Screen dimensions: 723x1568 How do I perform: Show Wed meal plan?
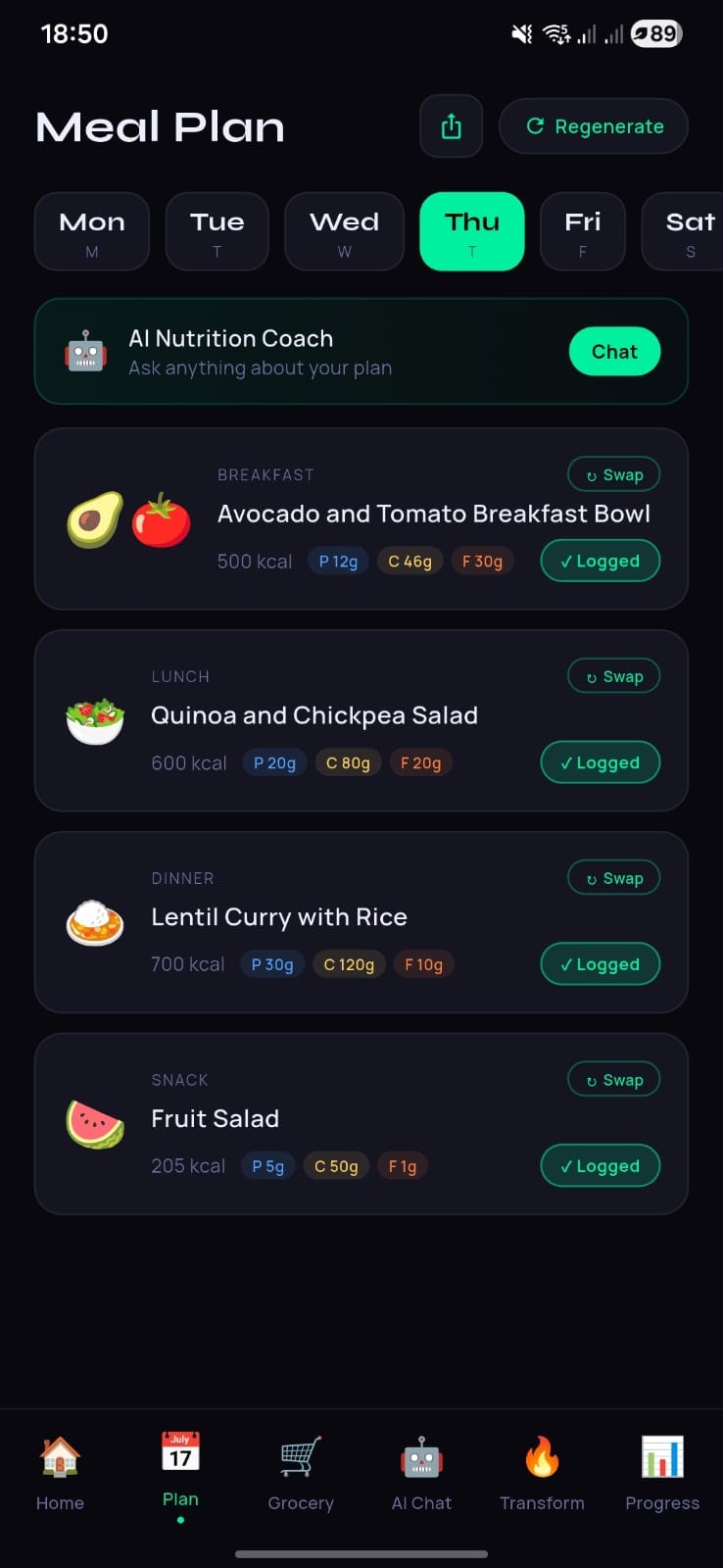point(344,231)
